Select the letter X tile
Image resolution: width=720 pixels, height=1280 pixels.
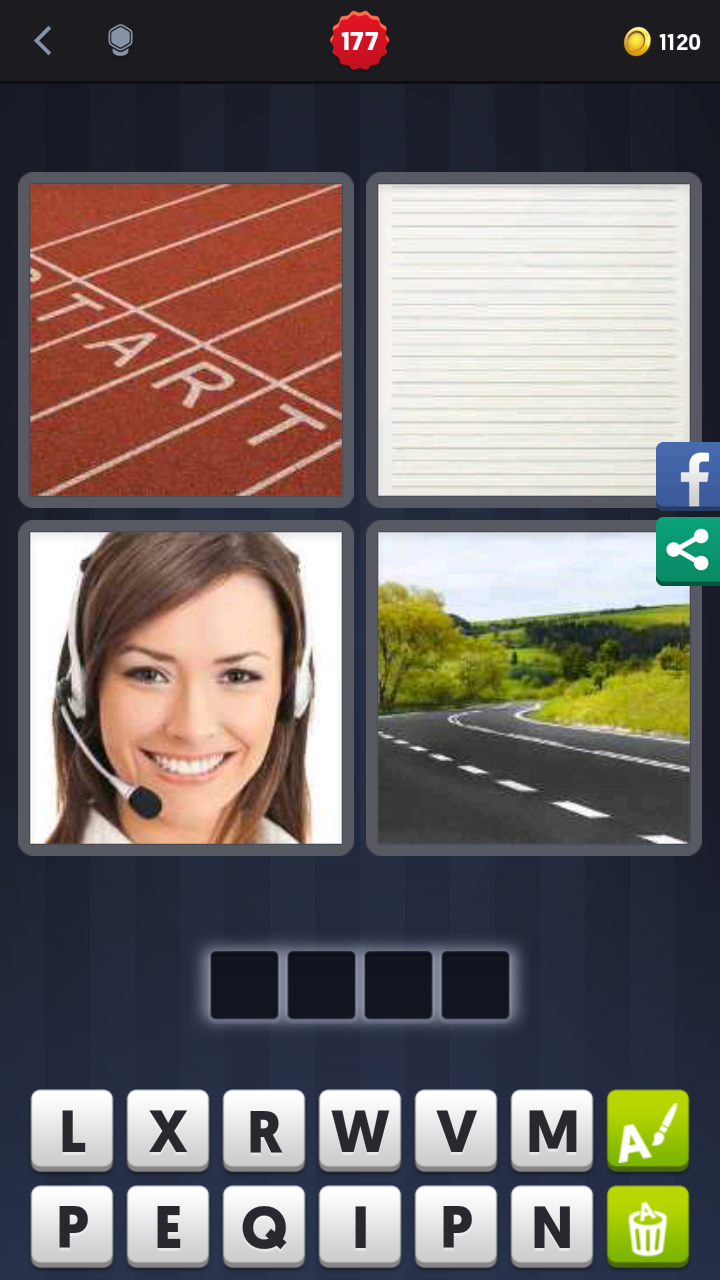click(168, 1131)
